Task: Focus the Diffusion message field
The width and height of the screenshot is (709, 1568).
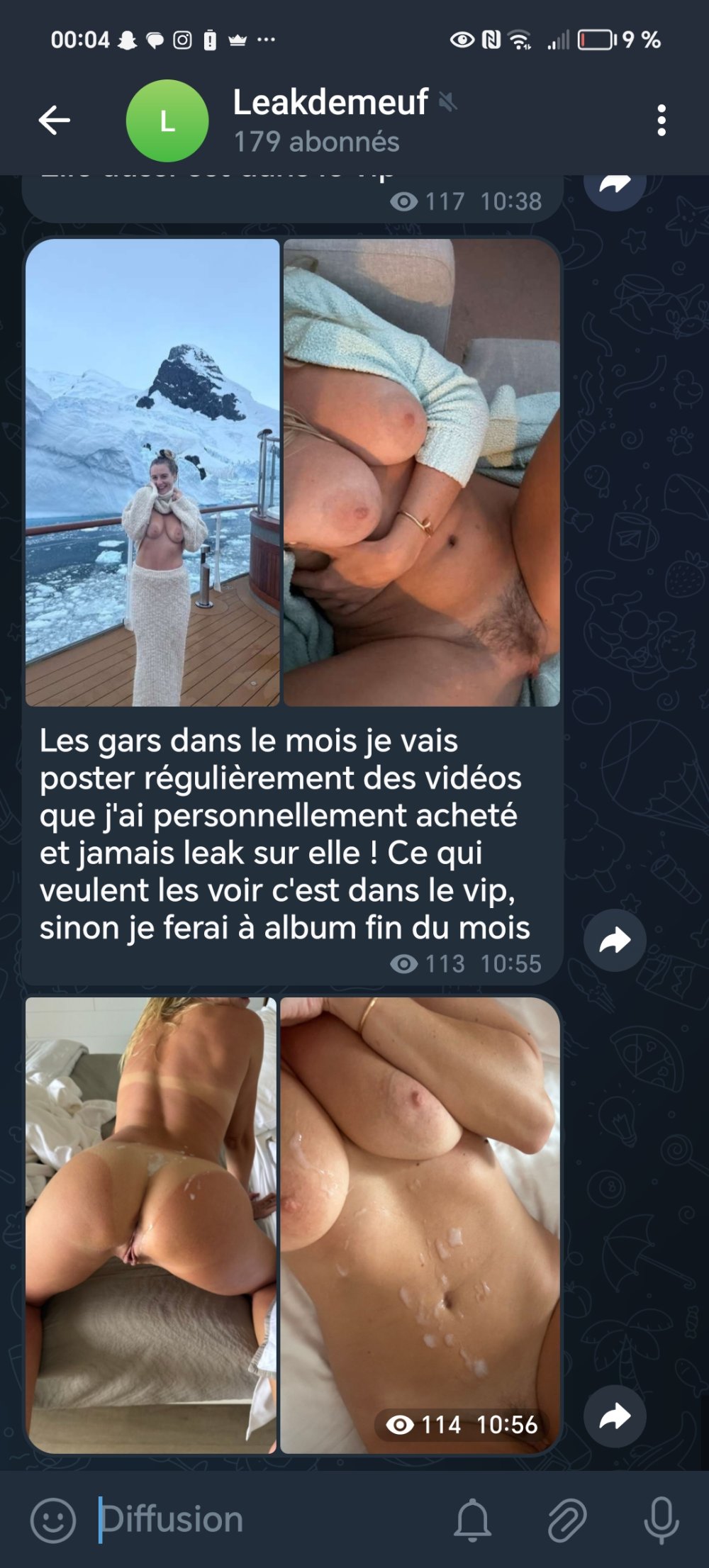Action: tap(269, 1520)
